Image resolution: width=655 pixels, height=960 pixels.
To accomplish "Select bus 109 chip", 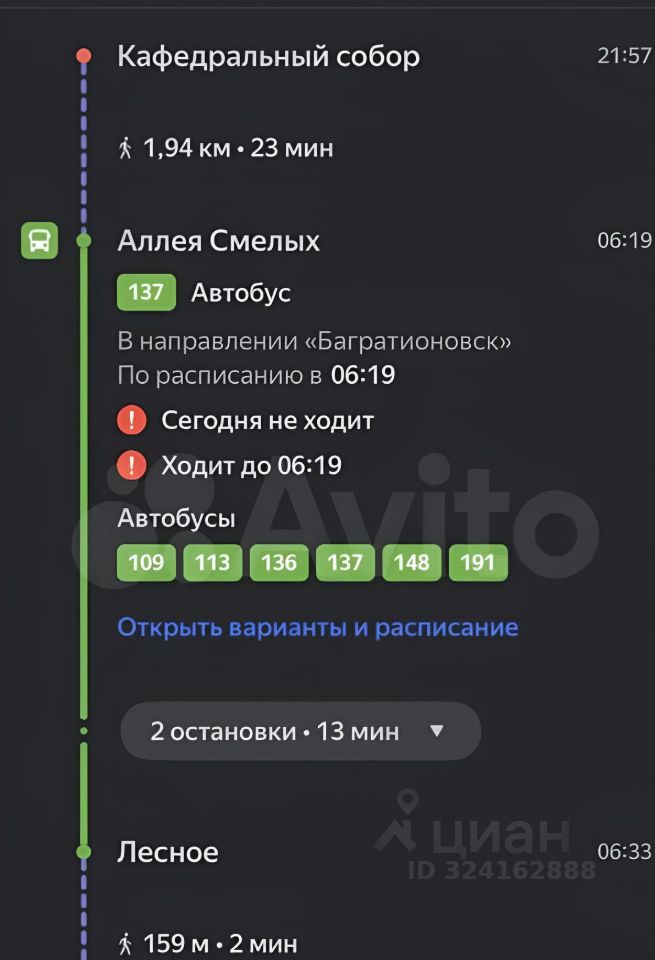I will (146, 562).
